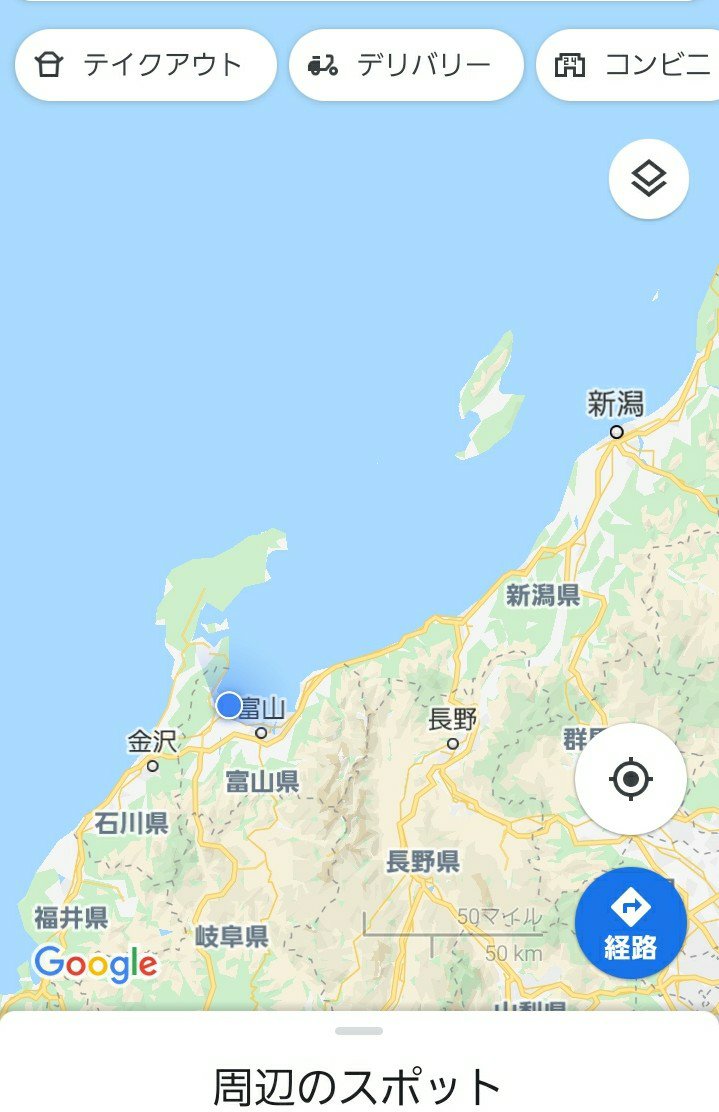Select the テイクアウト chip

[145, 65]
